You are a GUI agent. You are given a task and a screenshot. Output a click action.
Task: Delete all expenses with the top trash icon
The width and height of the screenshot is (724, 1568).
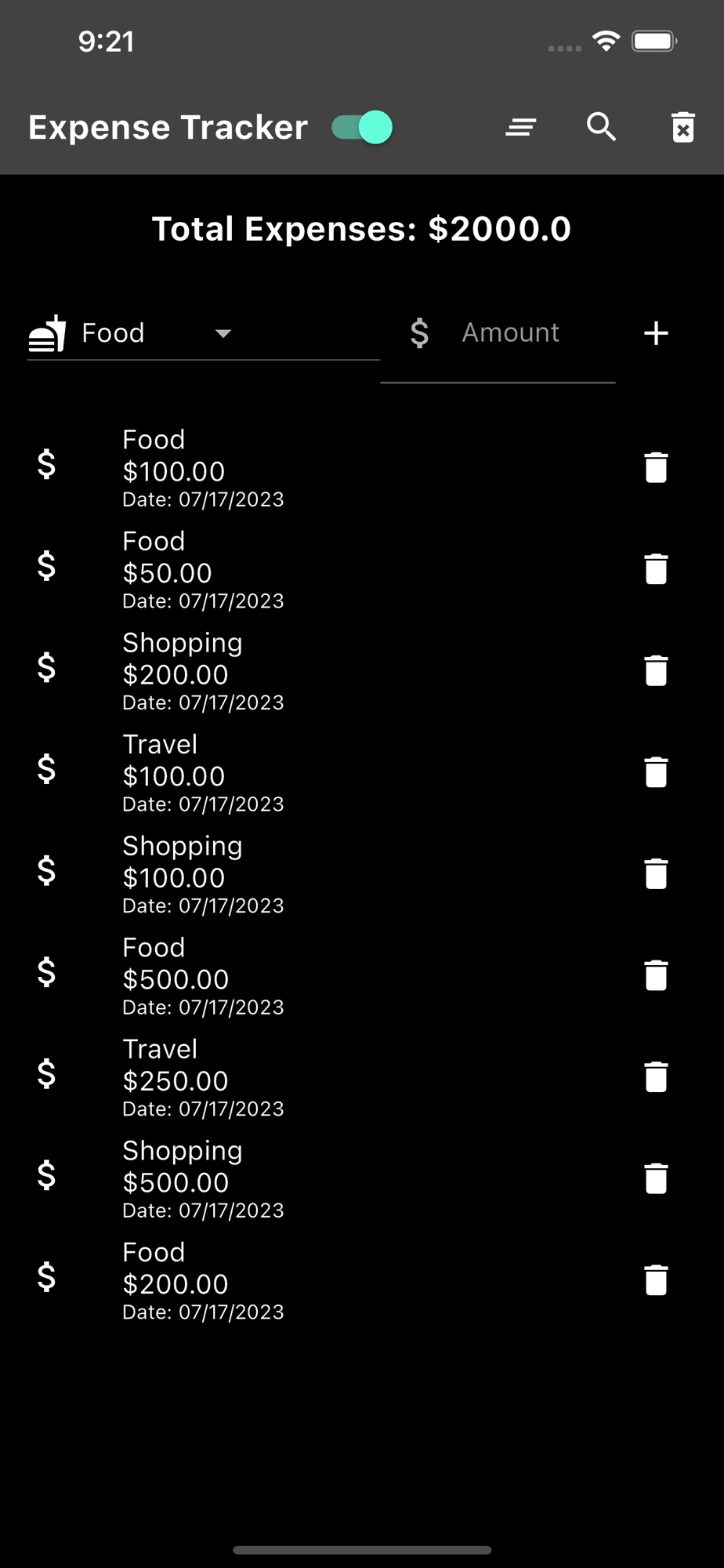[x=682, y=127]
